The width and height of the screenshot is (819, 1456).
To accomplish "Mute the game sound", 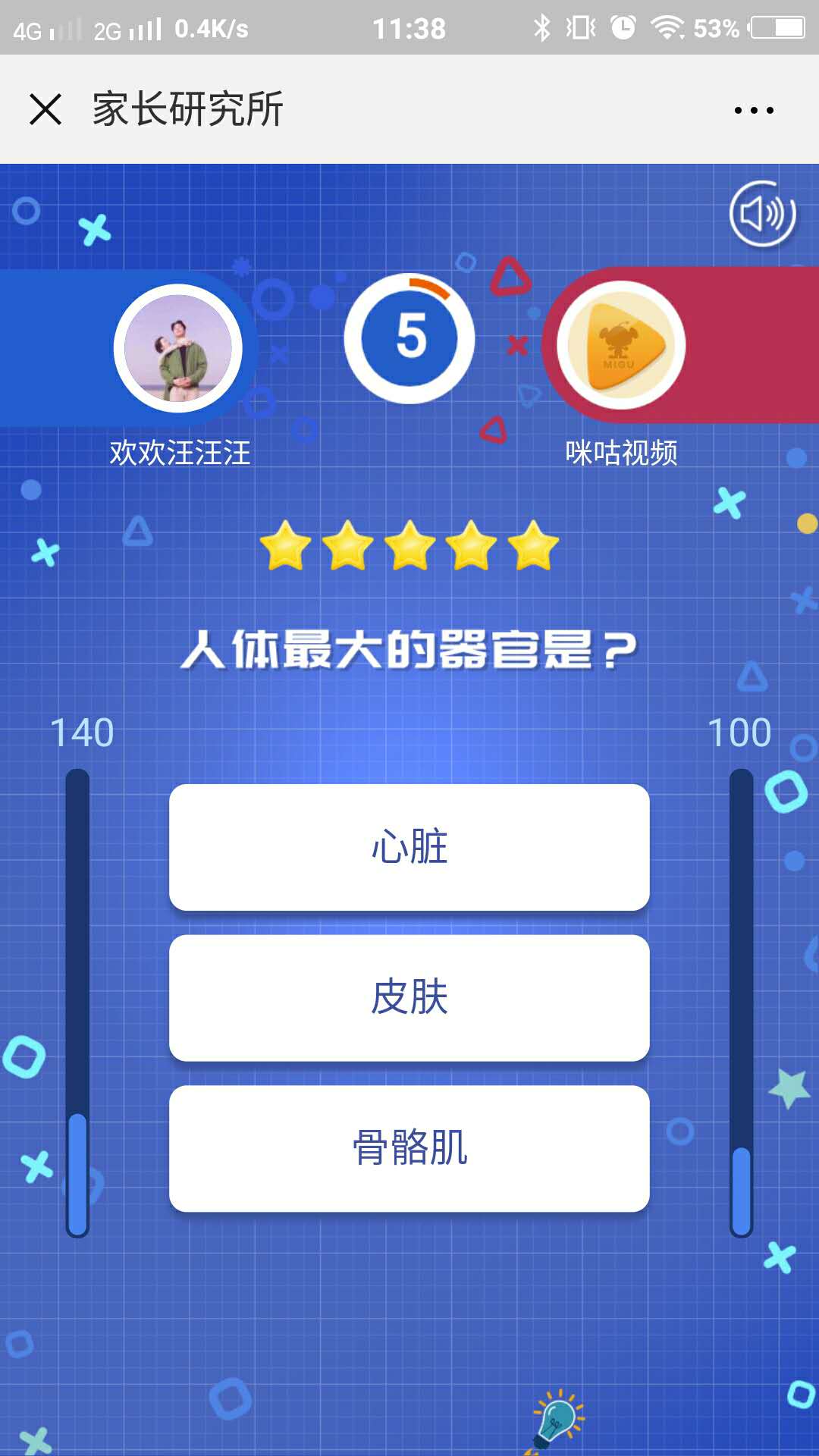I will pyautogui.click(x=762, y=214).
